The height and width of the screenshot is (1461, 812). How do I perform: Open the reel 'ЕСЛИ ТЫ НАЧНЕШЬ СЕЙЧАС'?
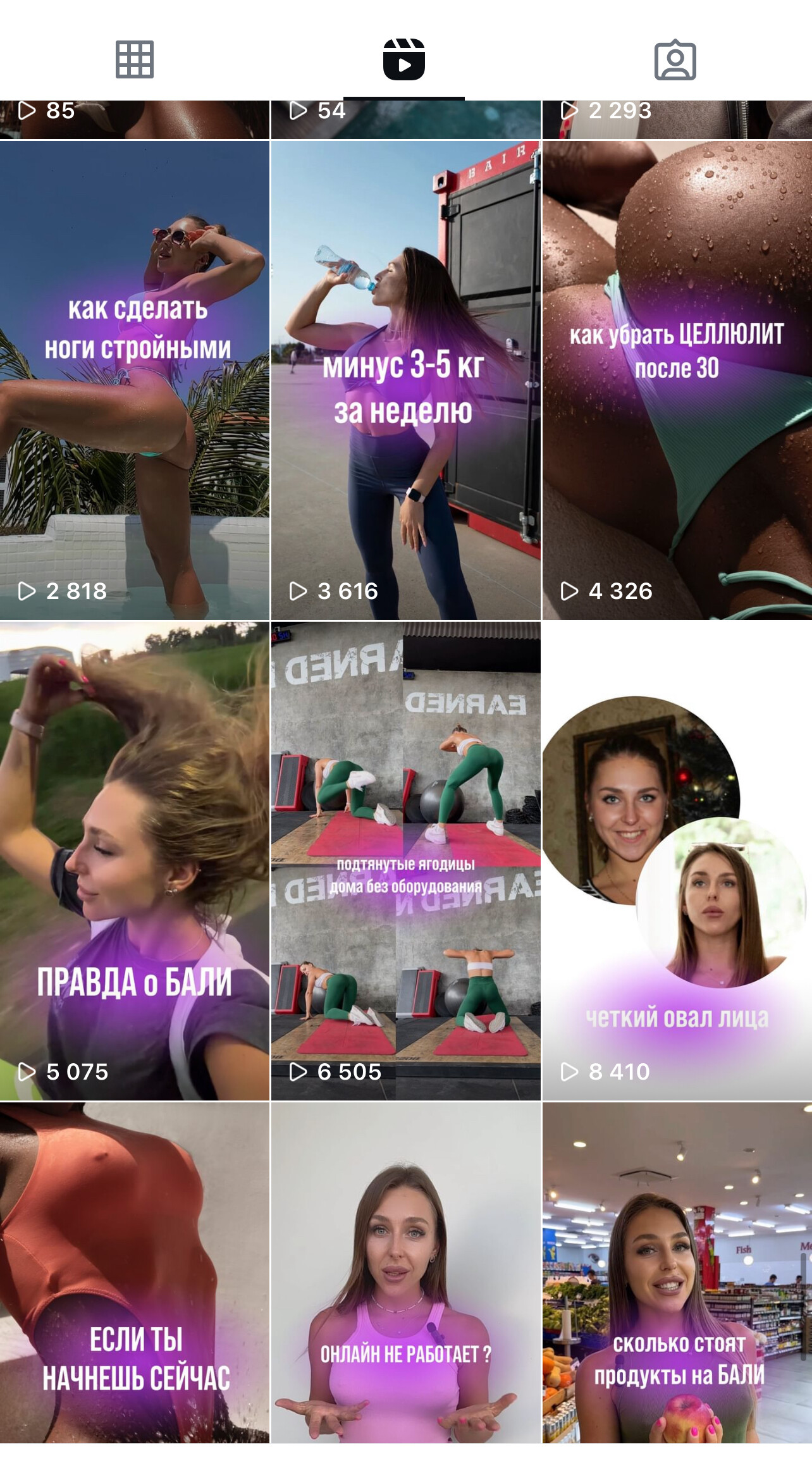coord(135,1271)
